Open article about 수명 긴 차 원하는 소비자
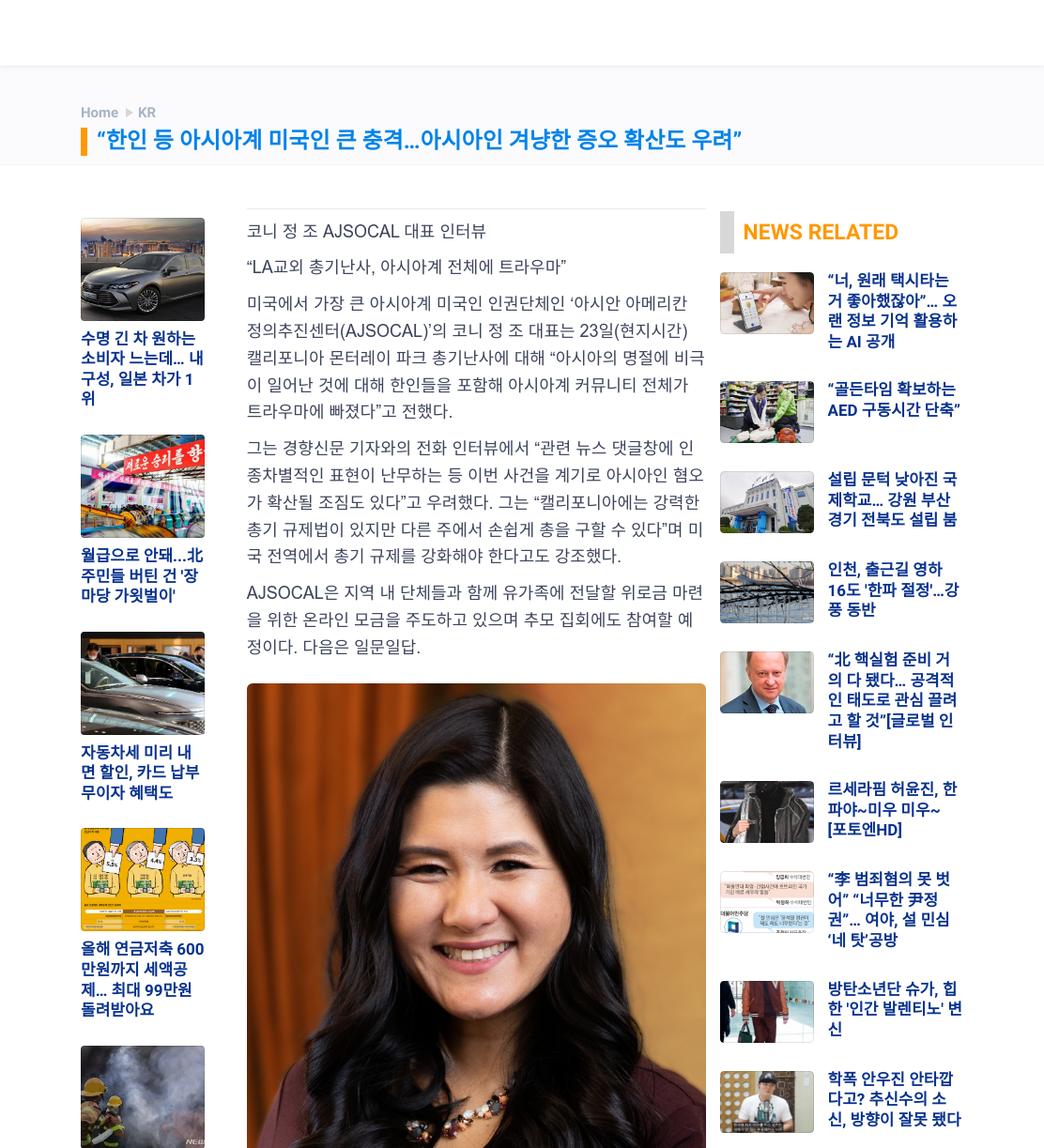 [x=143, y=368]
